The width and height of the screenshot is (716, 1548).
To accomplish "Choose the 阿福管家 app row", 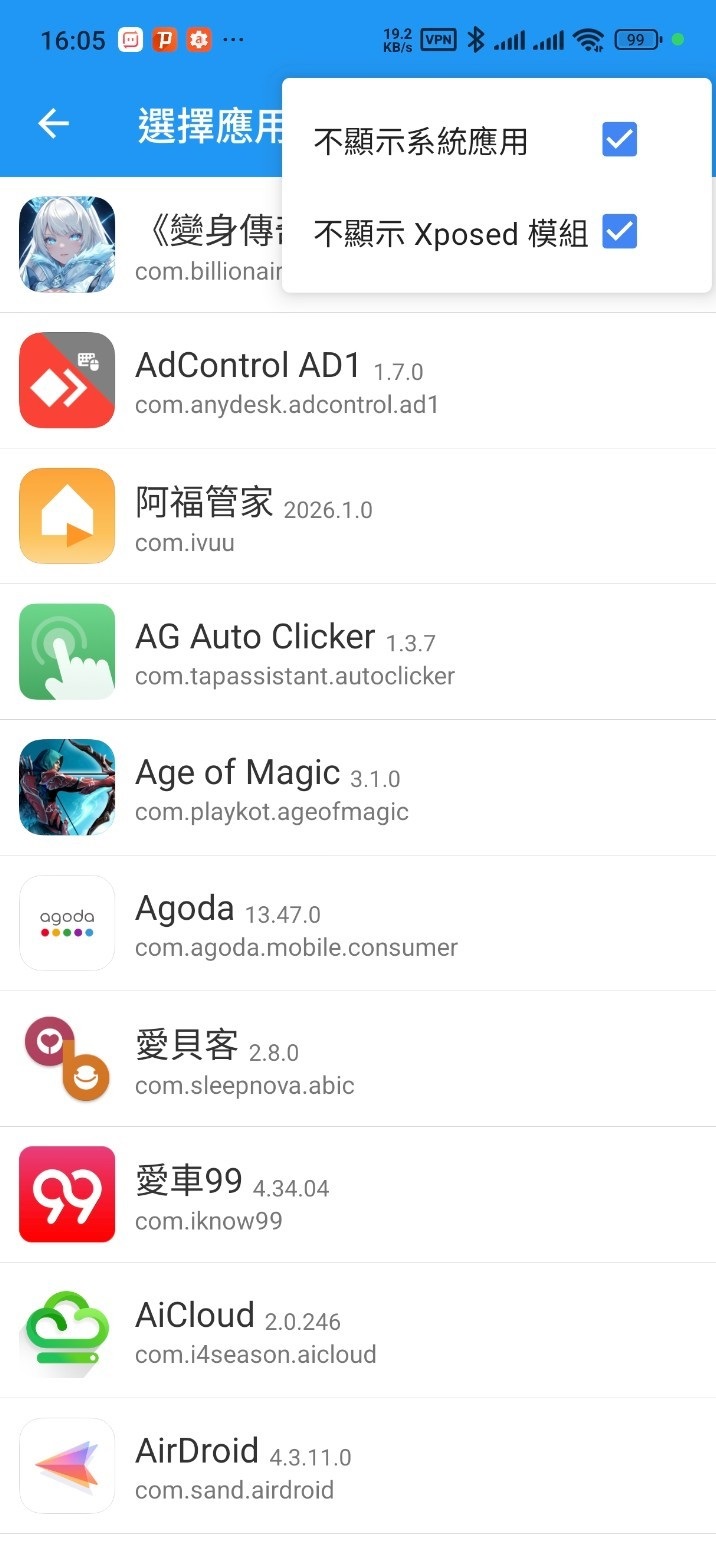I will pyautogui.click(x=358, y=516).
